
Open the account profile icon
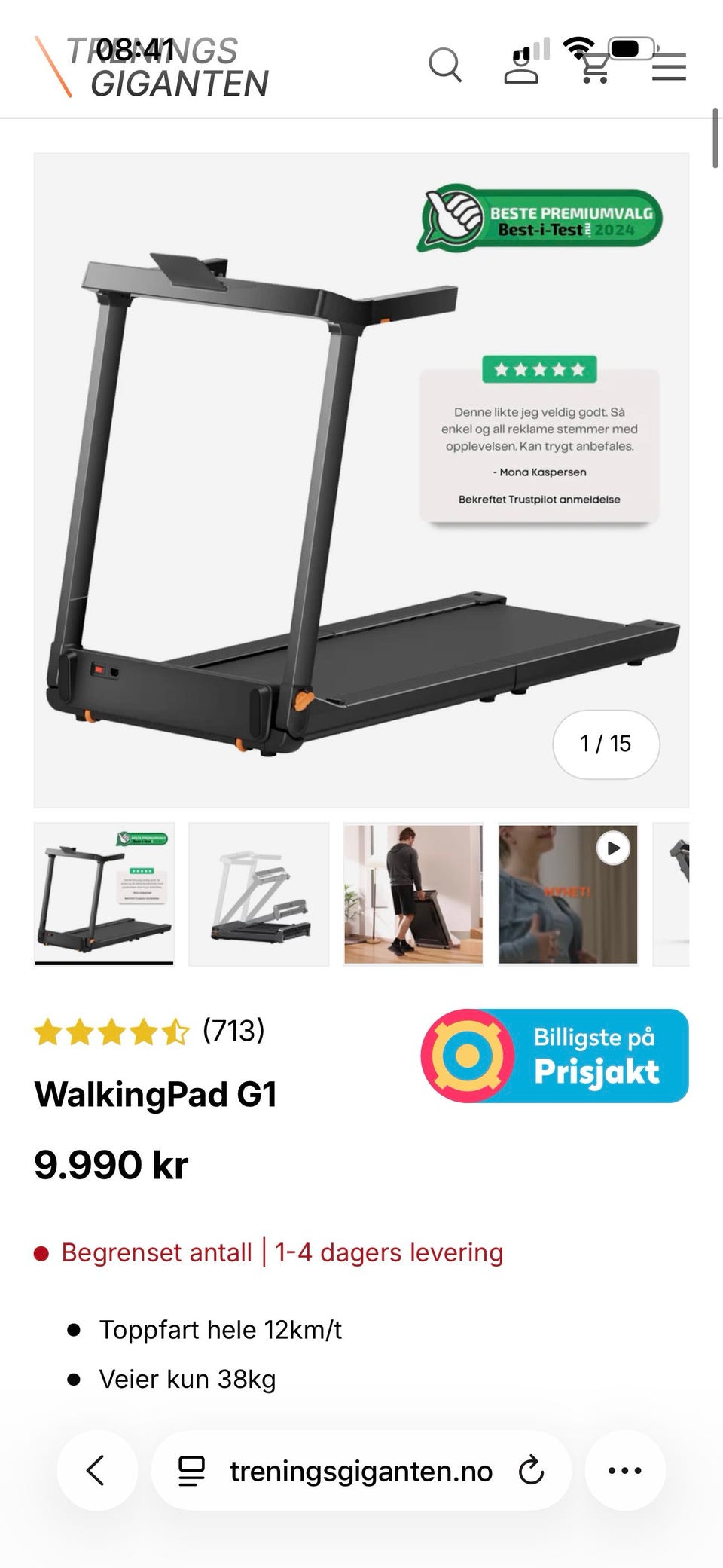point(523,66)
